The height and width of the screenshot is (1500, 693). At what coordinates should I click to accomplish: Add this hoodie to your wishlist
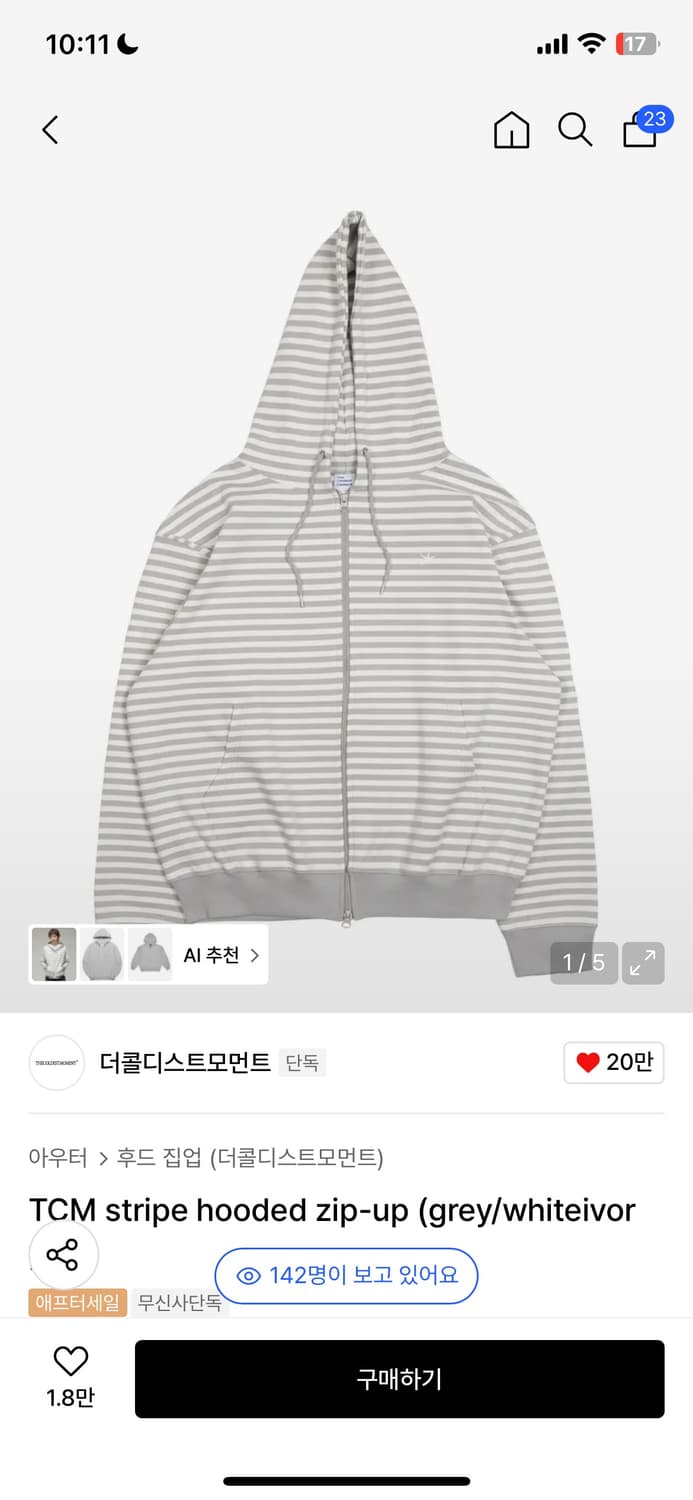pos(70,1376)
